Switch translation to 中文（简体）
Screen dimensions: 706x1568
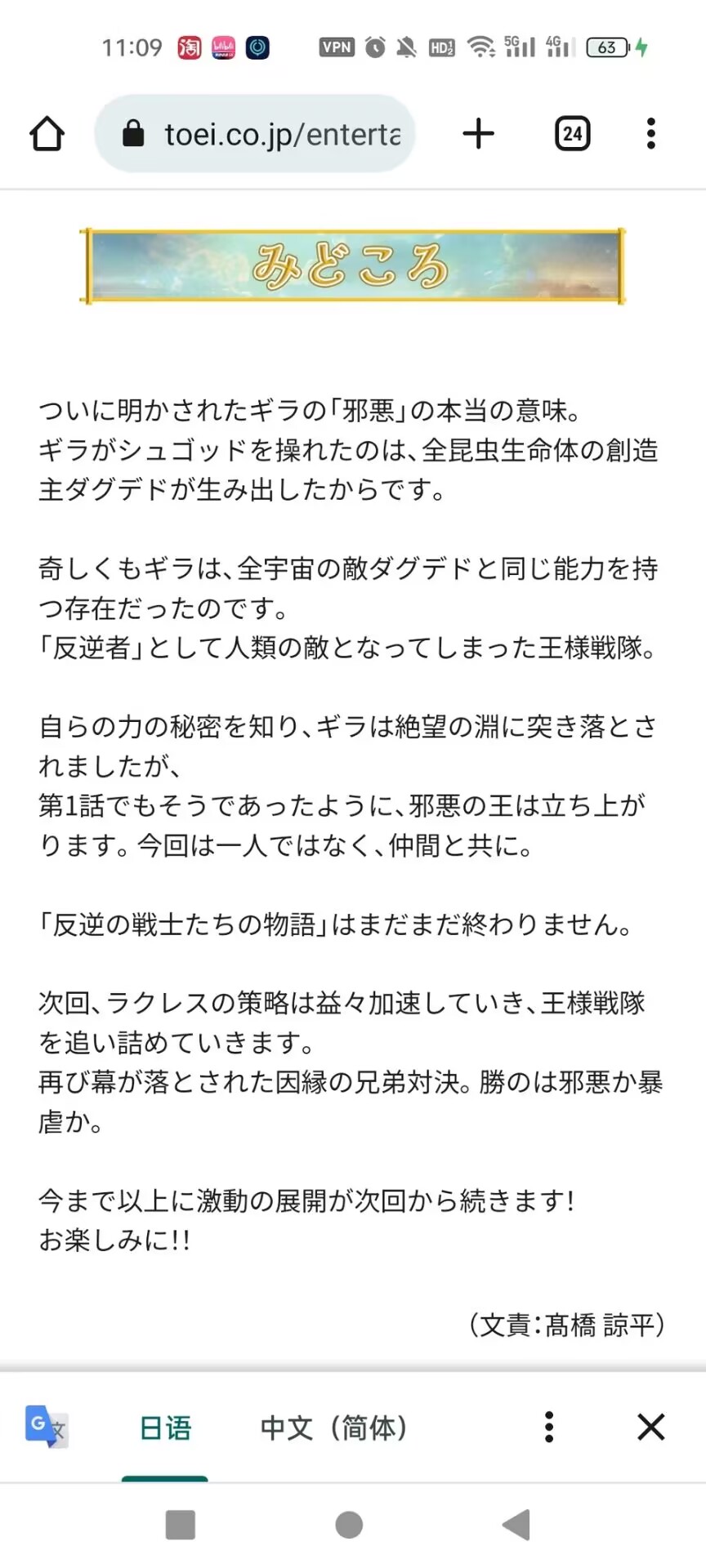[333, 1428]
